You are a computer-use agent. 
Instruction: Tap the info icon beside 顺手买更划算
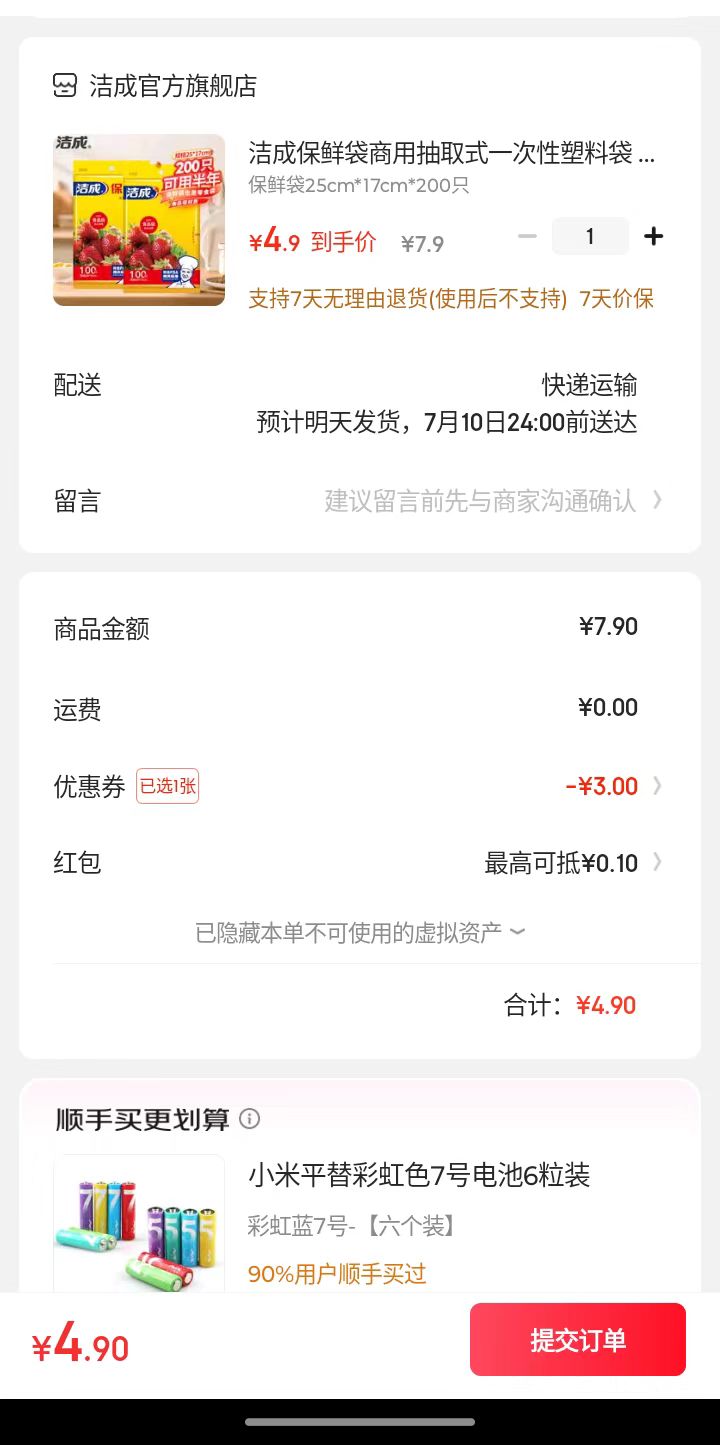250,1119
